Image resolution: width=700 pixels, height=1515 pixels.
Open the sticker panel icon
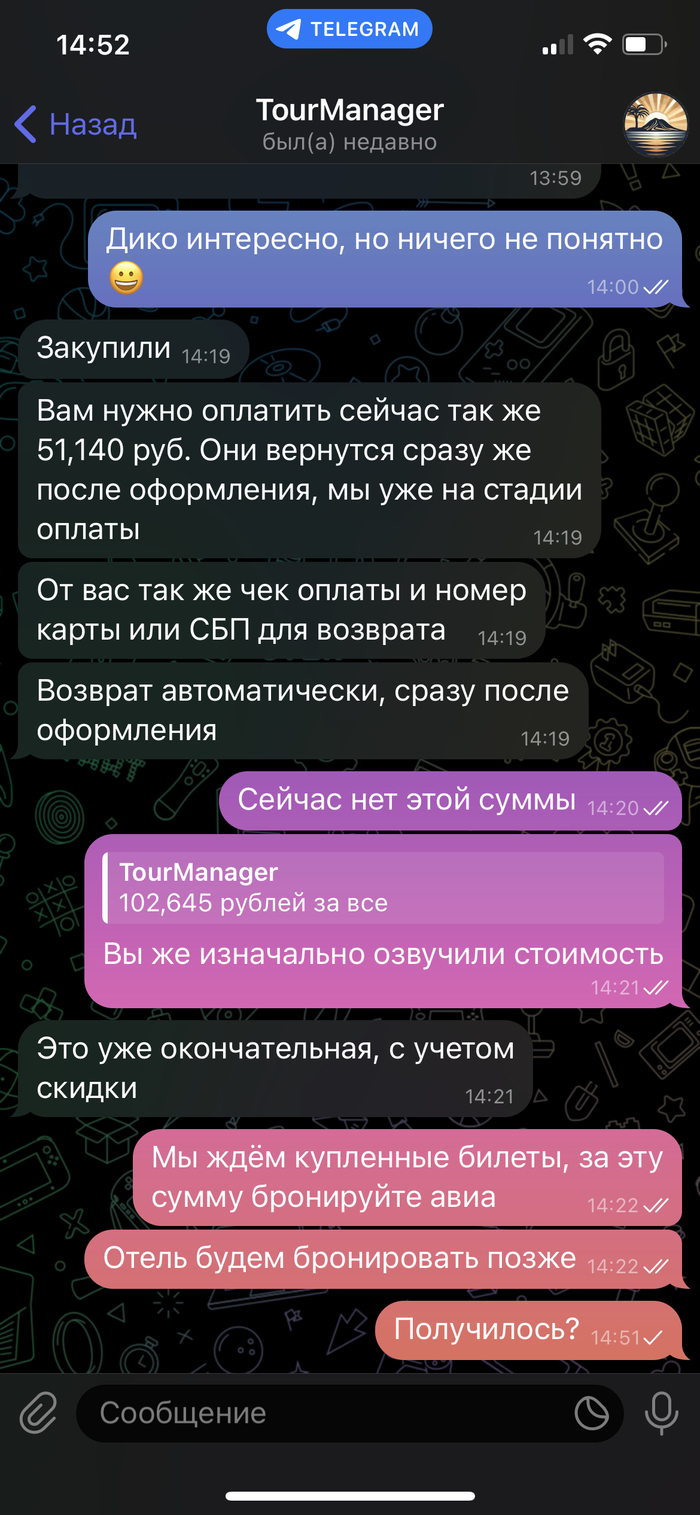tap(592, 1413)
